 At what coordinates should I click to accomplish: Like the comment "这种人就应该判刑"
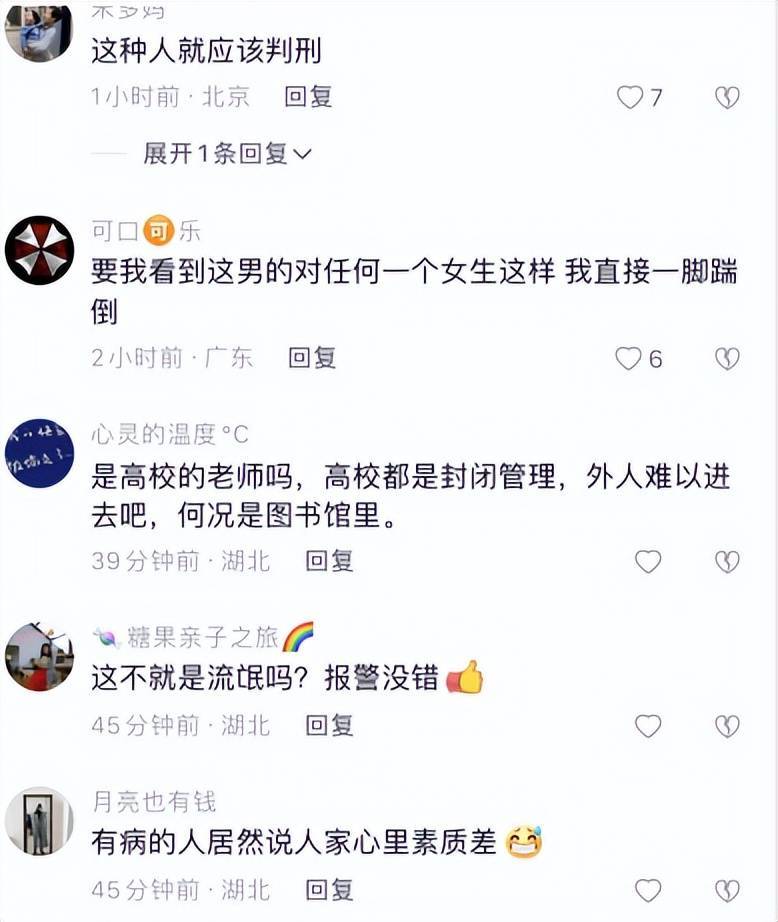pyautogui.click(x=630, y=97)
